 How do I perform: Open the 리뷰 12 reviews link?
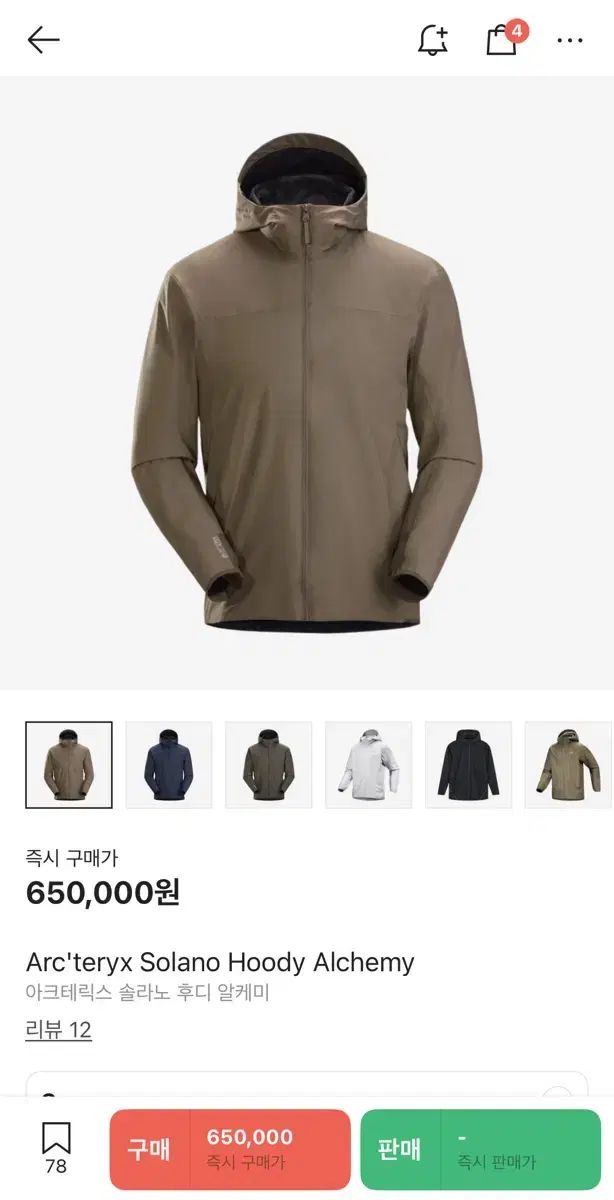pyautogui.click(x=59, y=1030)
